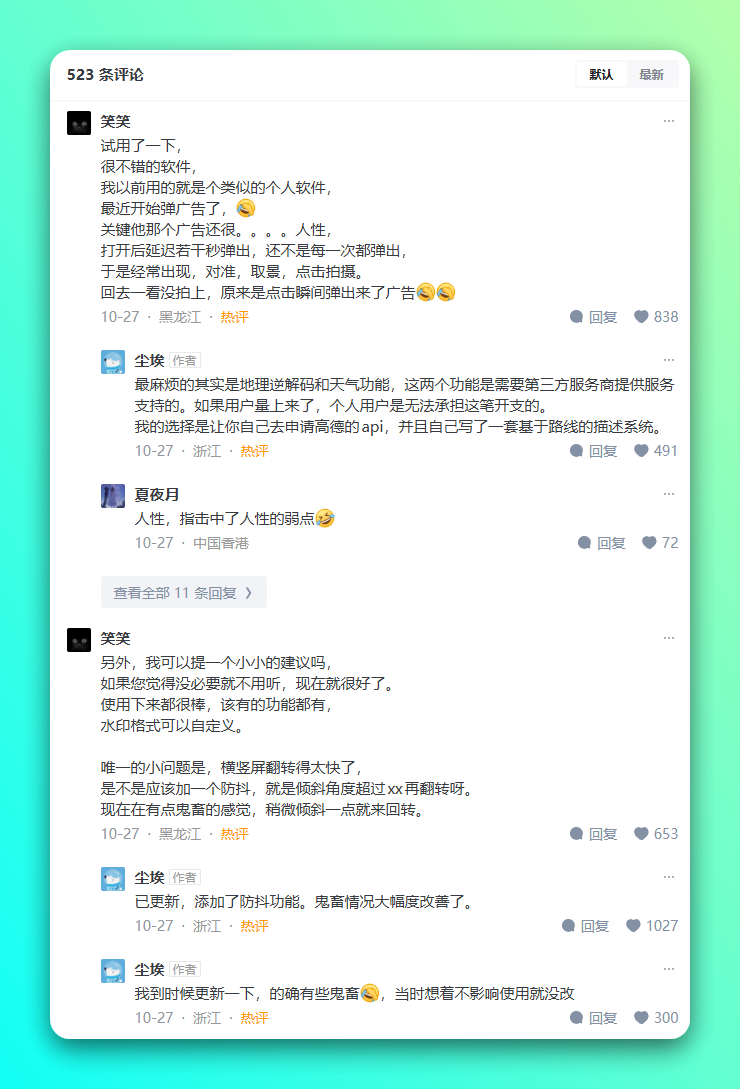Expand 查看全部 11 条回复
This screenshot has height=1089, width=740.
click(x=183, y=593)
